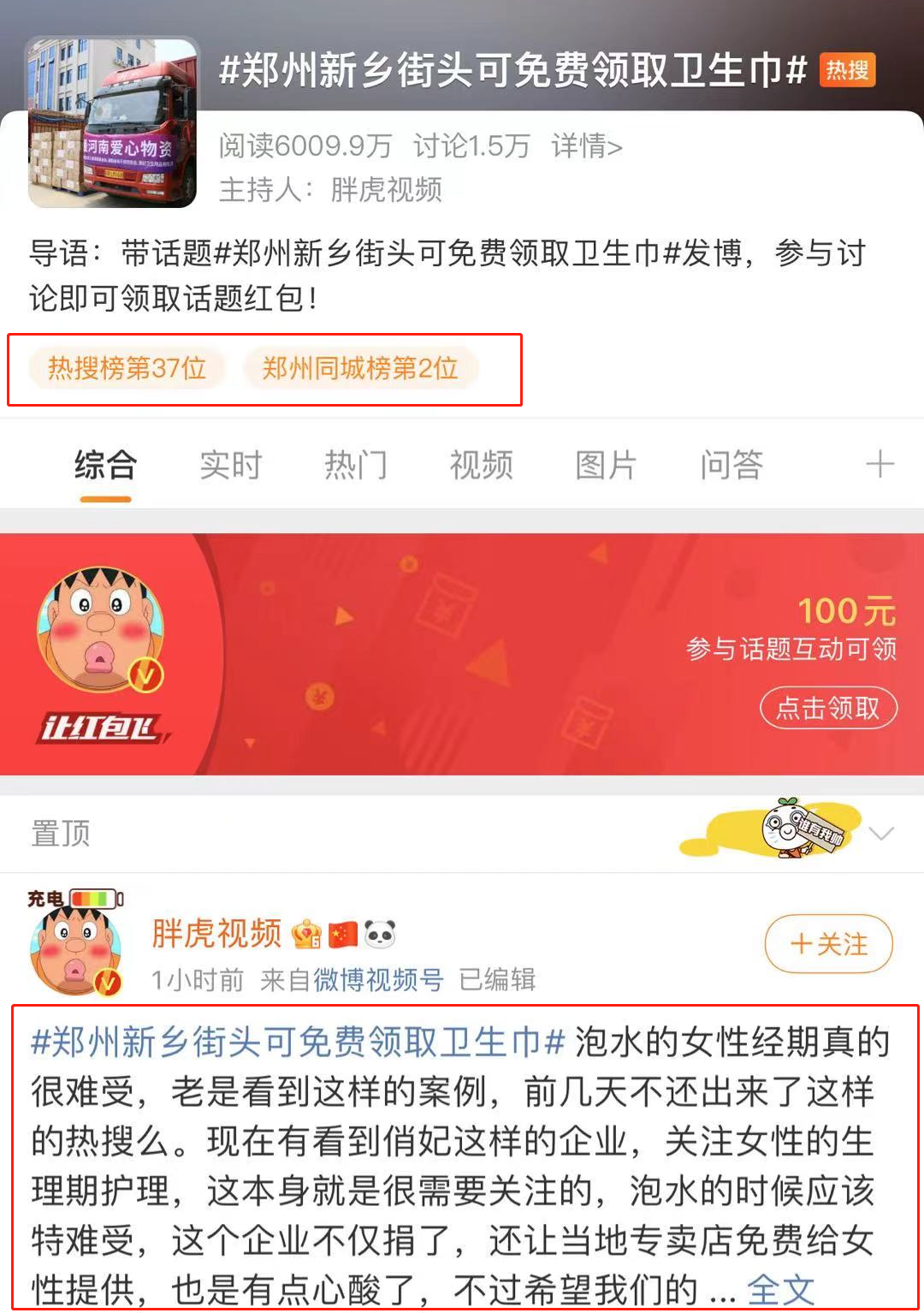Switch to the 问答 tab
This screenshot has height=1313, width=924.
[x=731, y=465]
